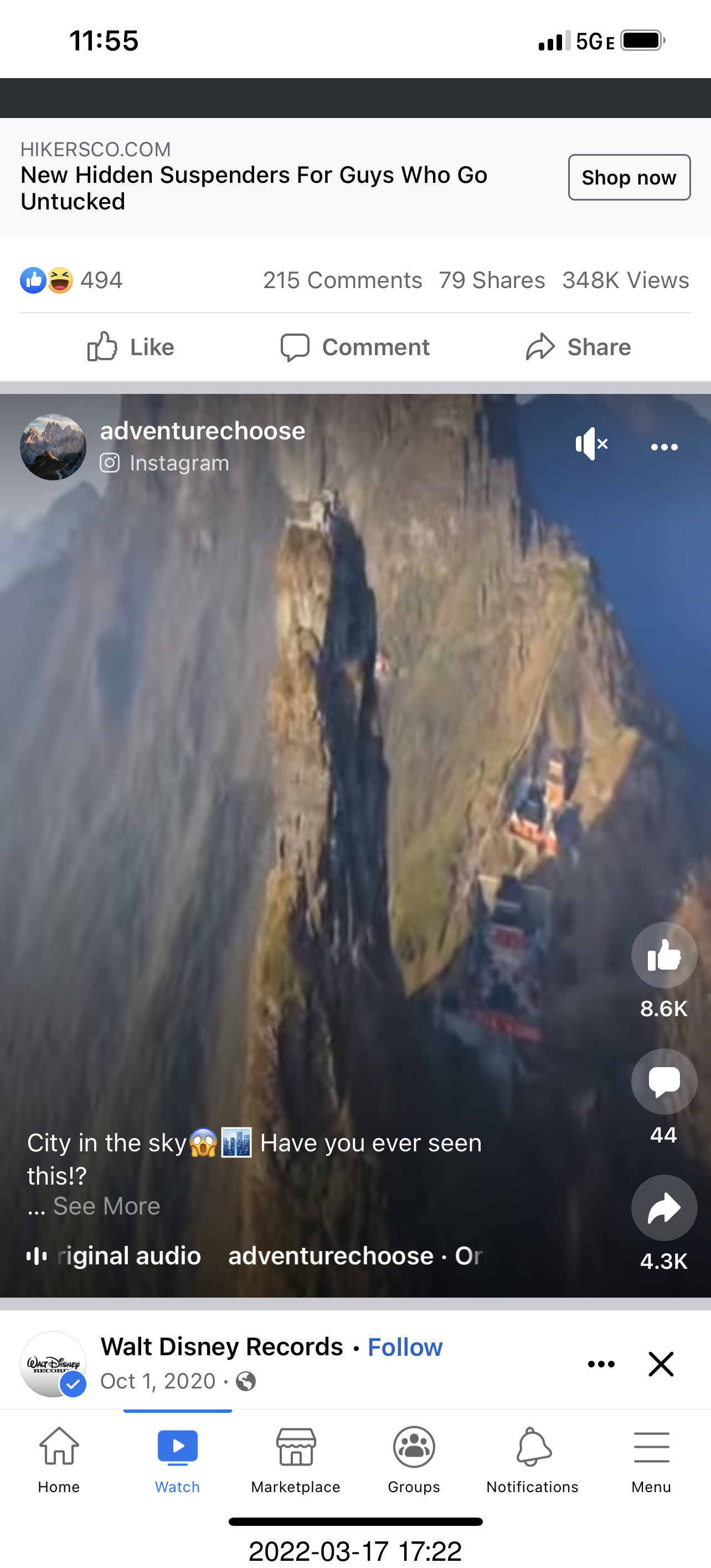Screen dimensions: 711x1568
Task: Go to the Home tab
Action: 59,1459
